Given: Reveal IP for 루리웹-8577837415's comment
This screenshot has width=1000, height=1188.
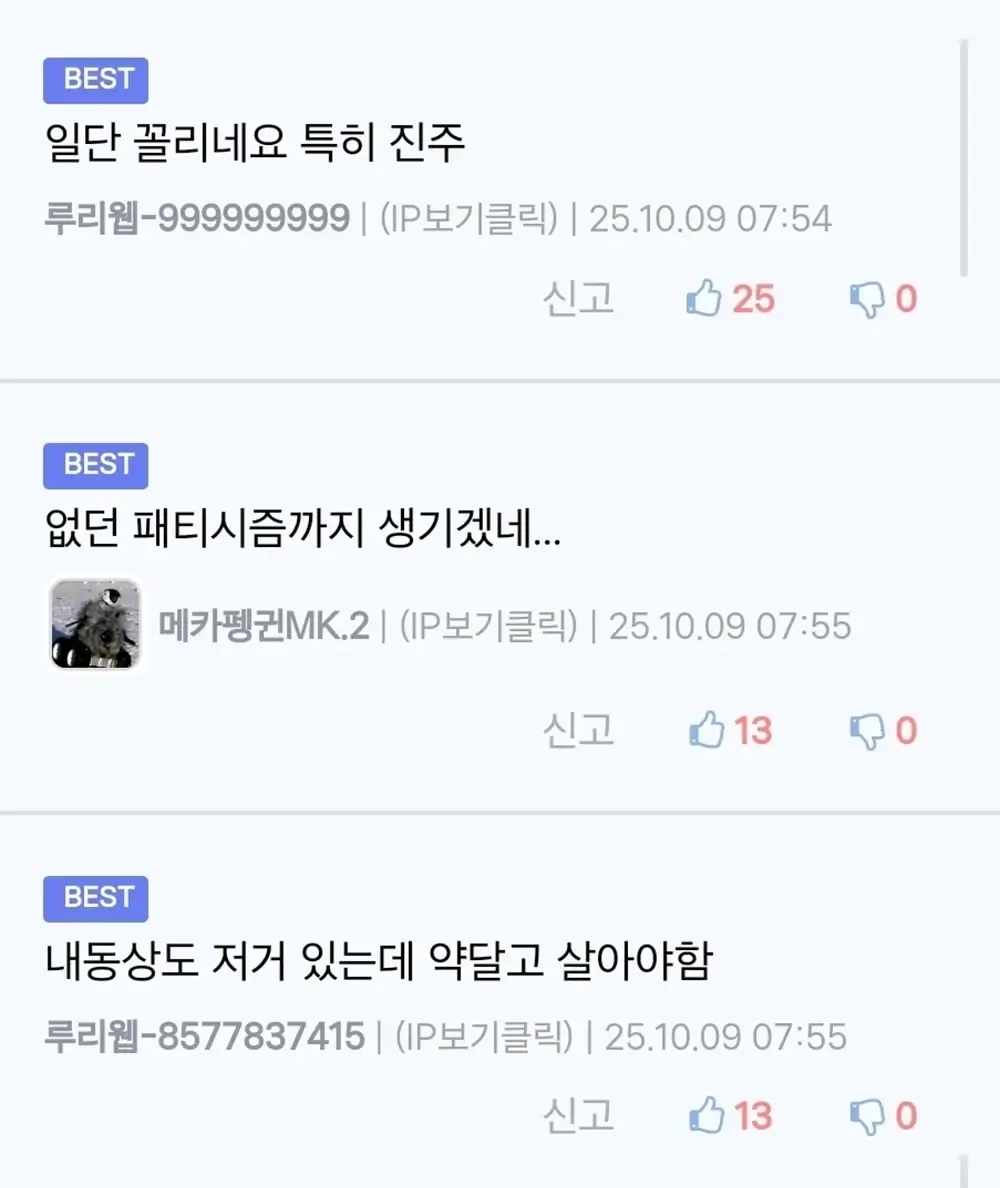Looking at the screenshot, I should pos(484,1037).
